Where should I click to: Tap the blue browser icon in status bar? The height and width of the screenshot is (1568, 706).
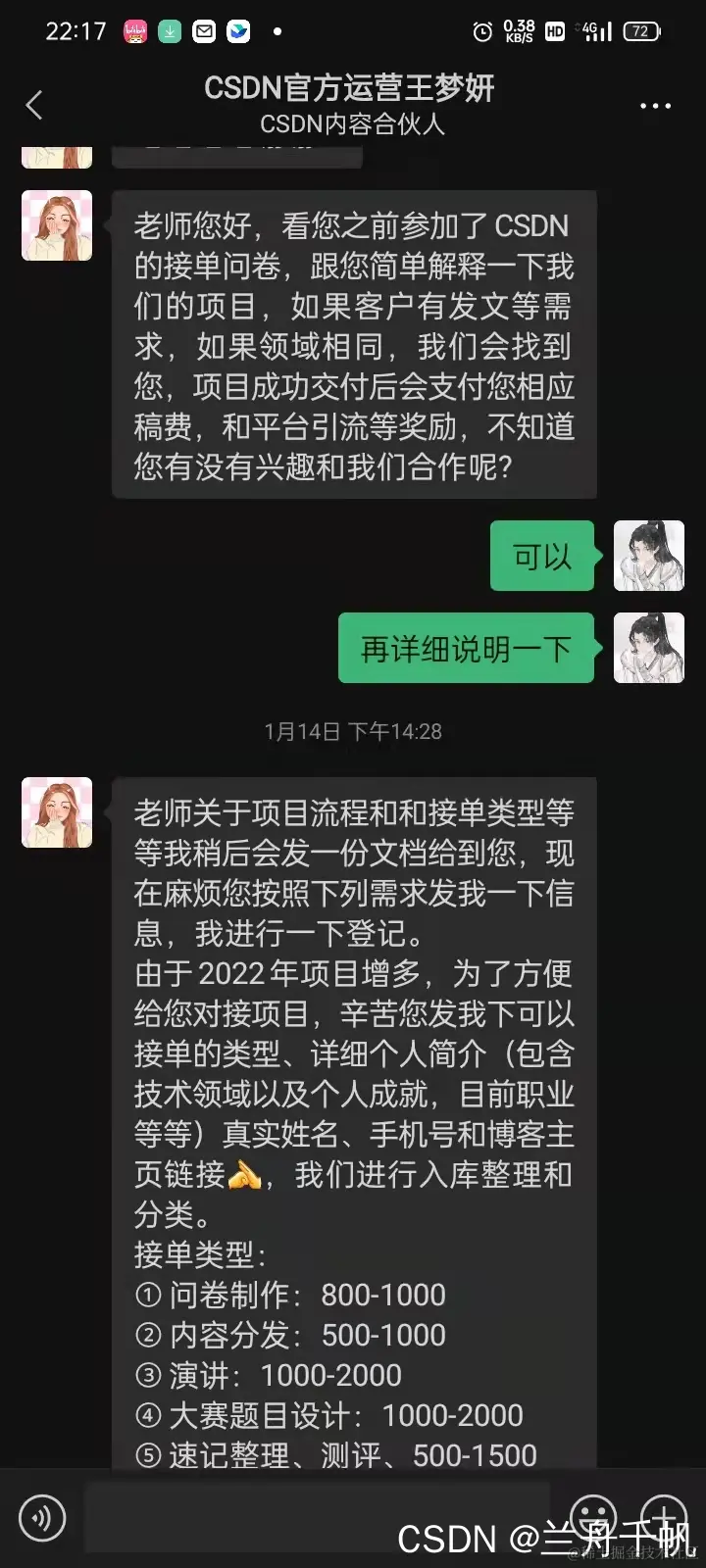[x=240, y=30]
